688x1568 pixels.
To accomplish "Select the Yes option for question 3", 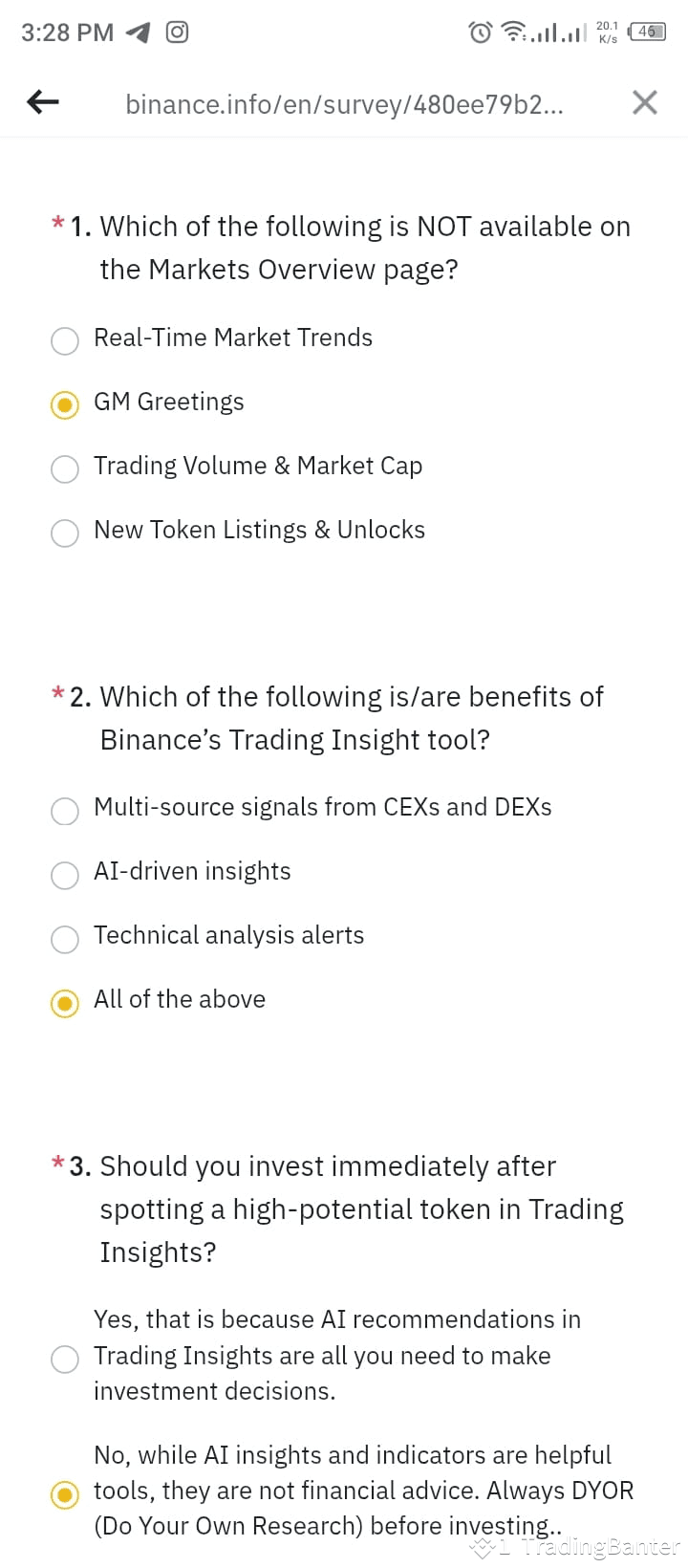I will [x=64, y=1359].
